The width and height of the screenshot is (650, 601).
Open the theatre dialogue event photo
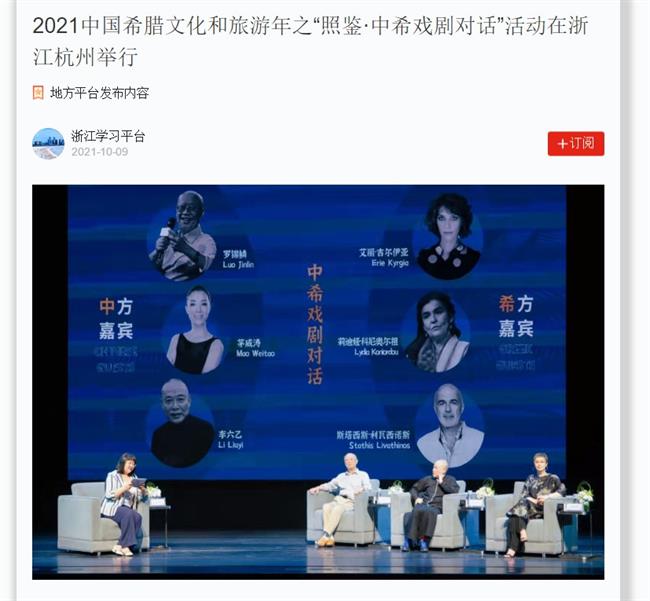point(318,381)
